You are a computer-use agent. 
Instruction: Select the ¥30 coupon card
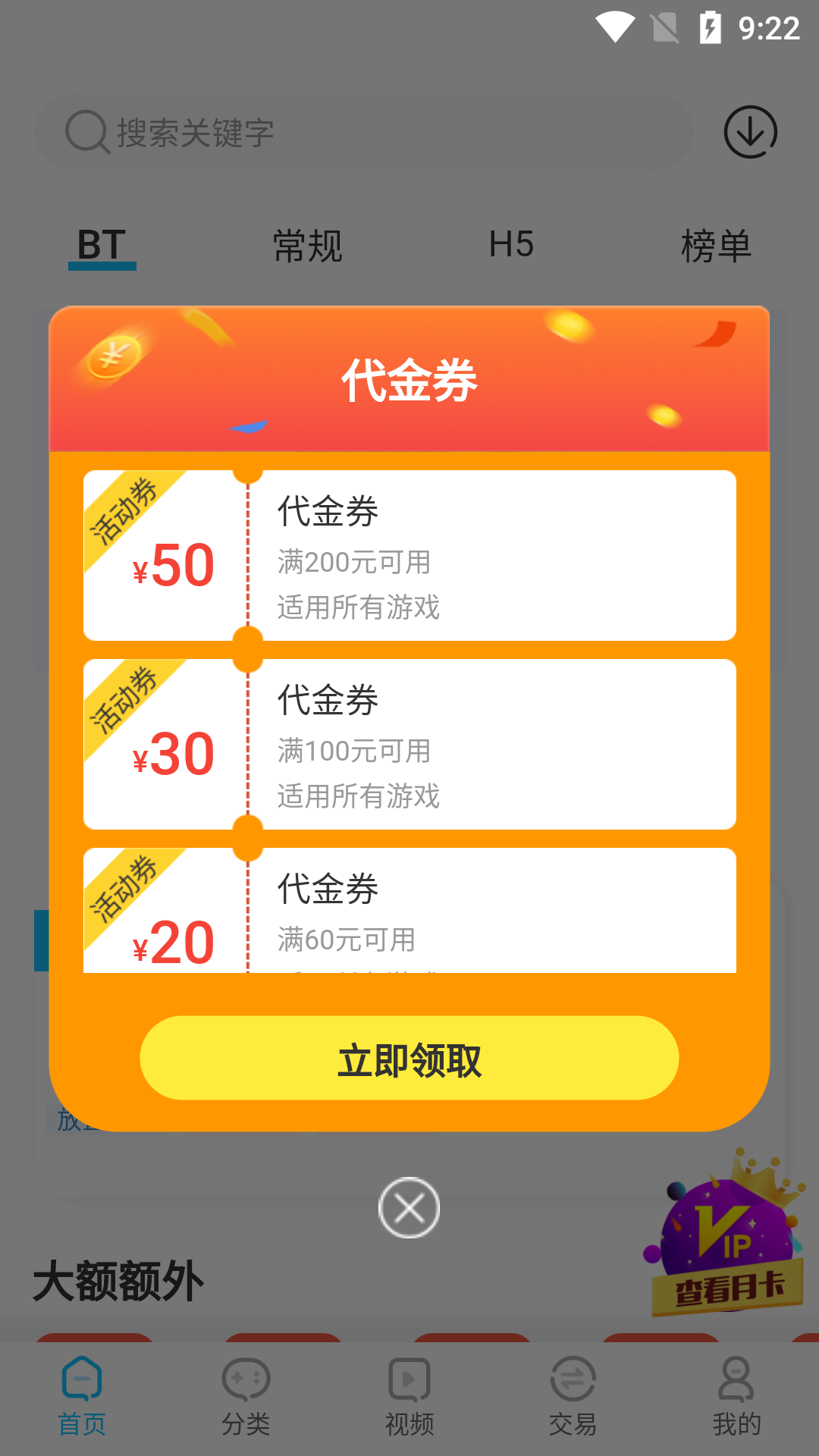tap(409, 745)
